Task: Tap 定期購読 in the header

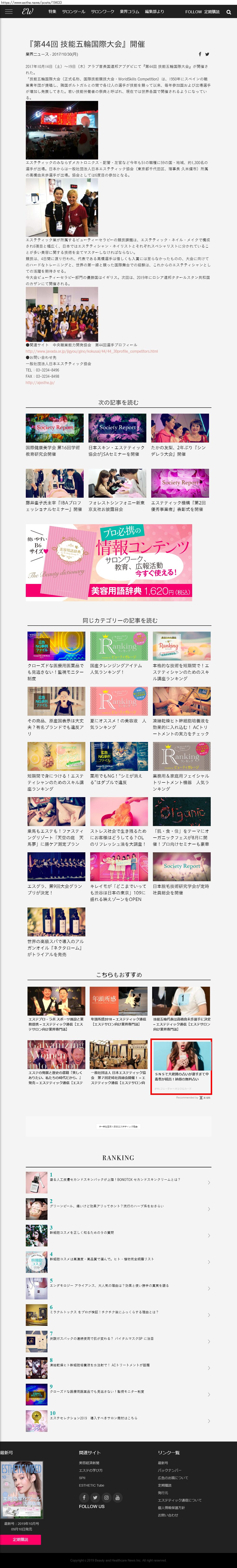Action: tap(212, 12)
